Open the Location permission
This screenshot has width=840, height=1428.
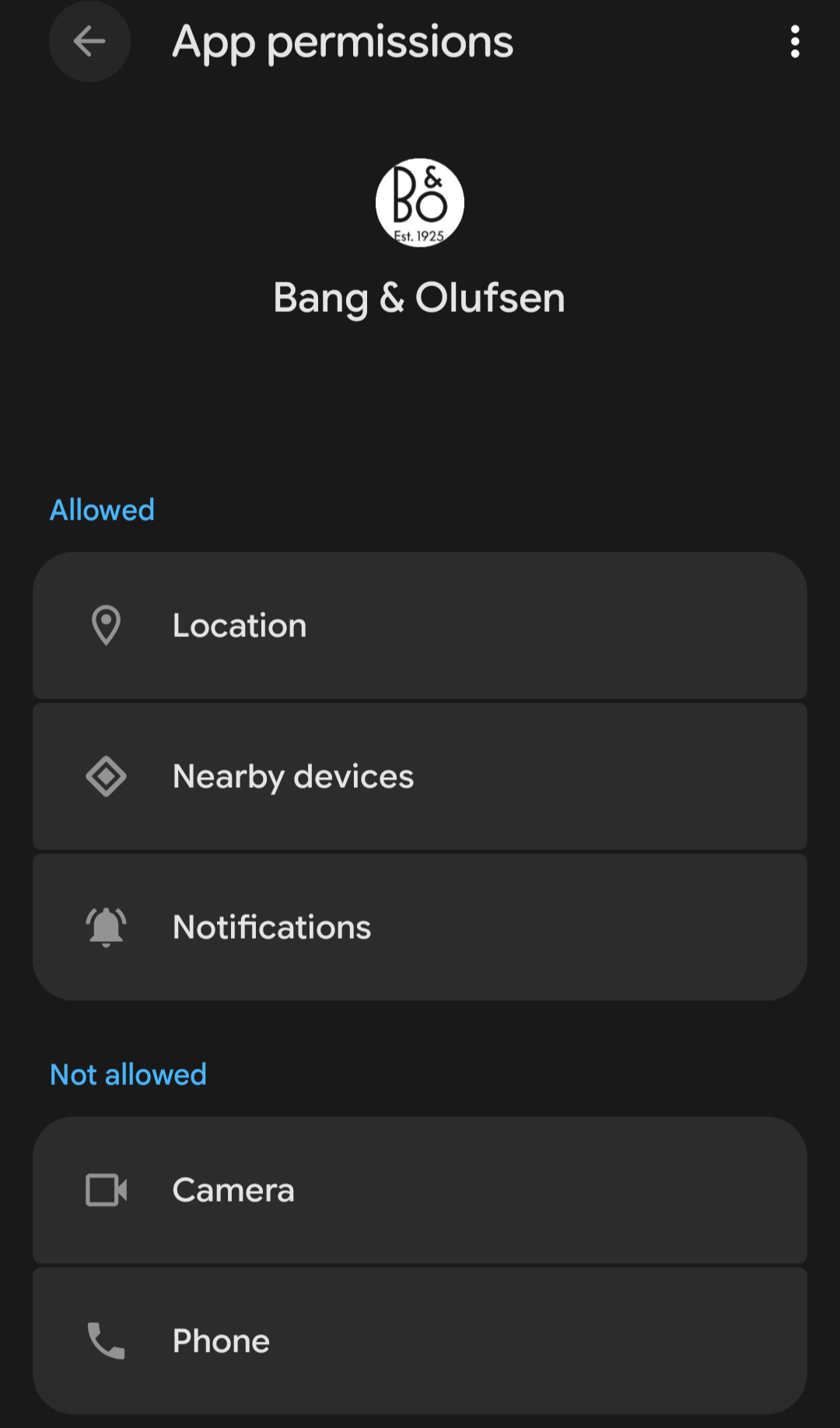(420, 625)
